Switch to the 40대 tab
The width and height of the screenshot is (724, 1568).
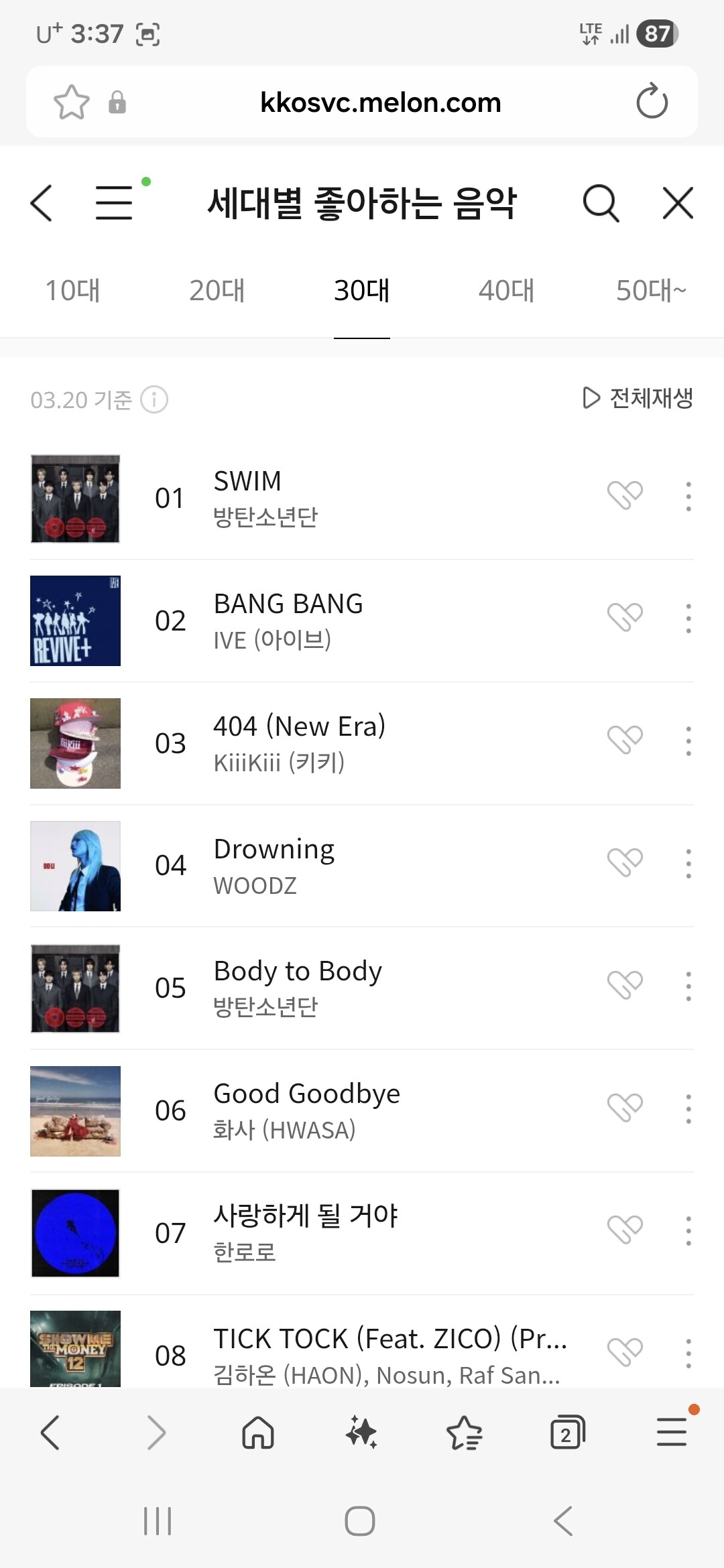pyautogui.click(x=506, y=291)
